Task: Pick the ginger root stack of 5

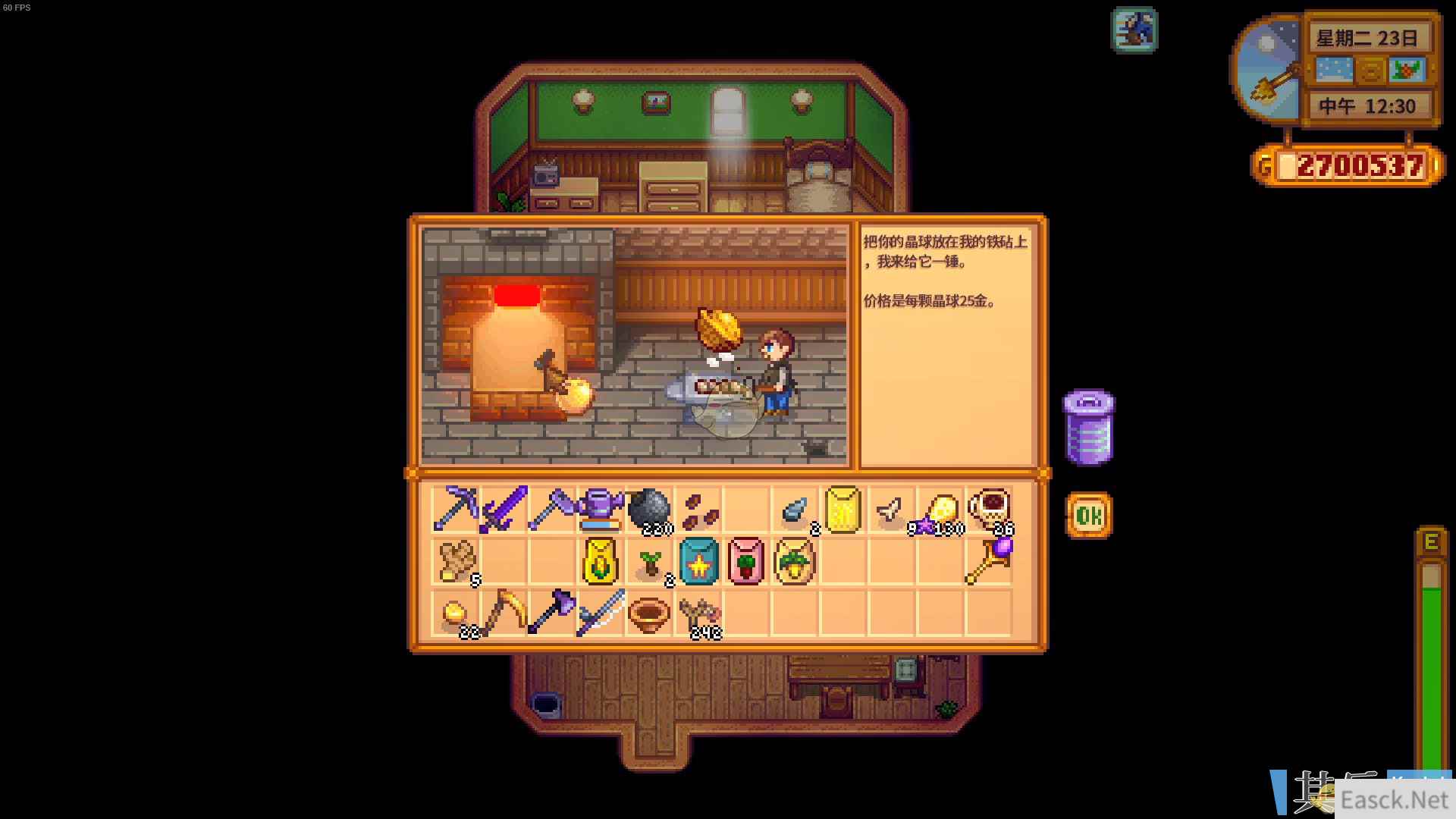Action: point(456,561)
